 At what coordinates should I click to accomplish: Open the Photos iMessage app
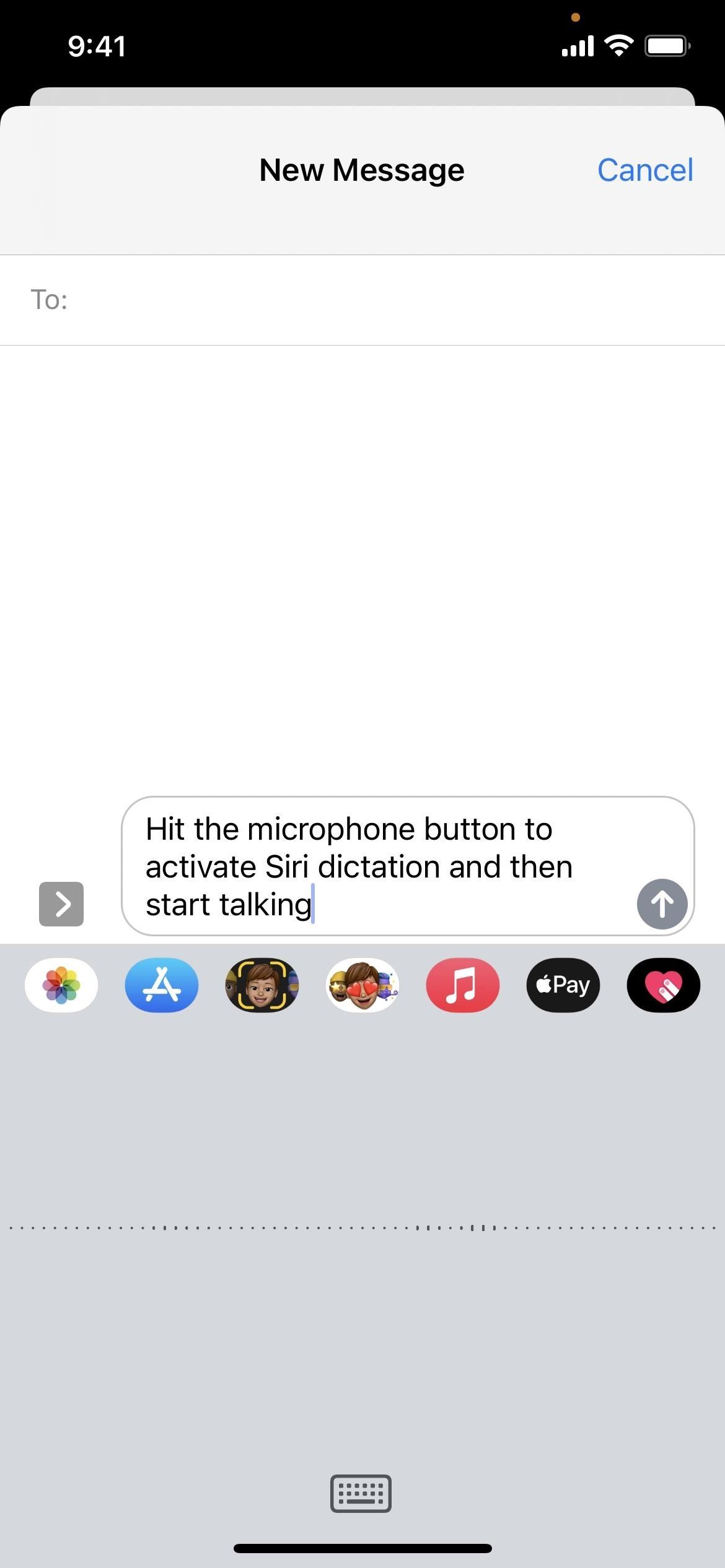point(61,985)
